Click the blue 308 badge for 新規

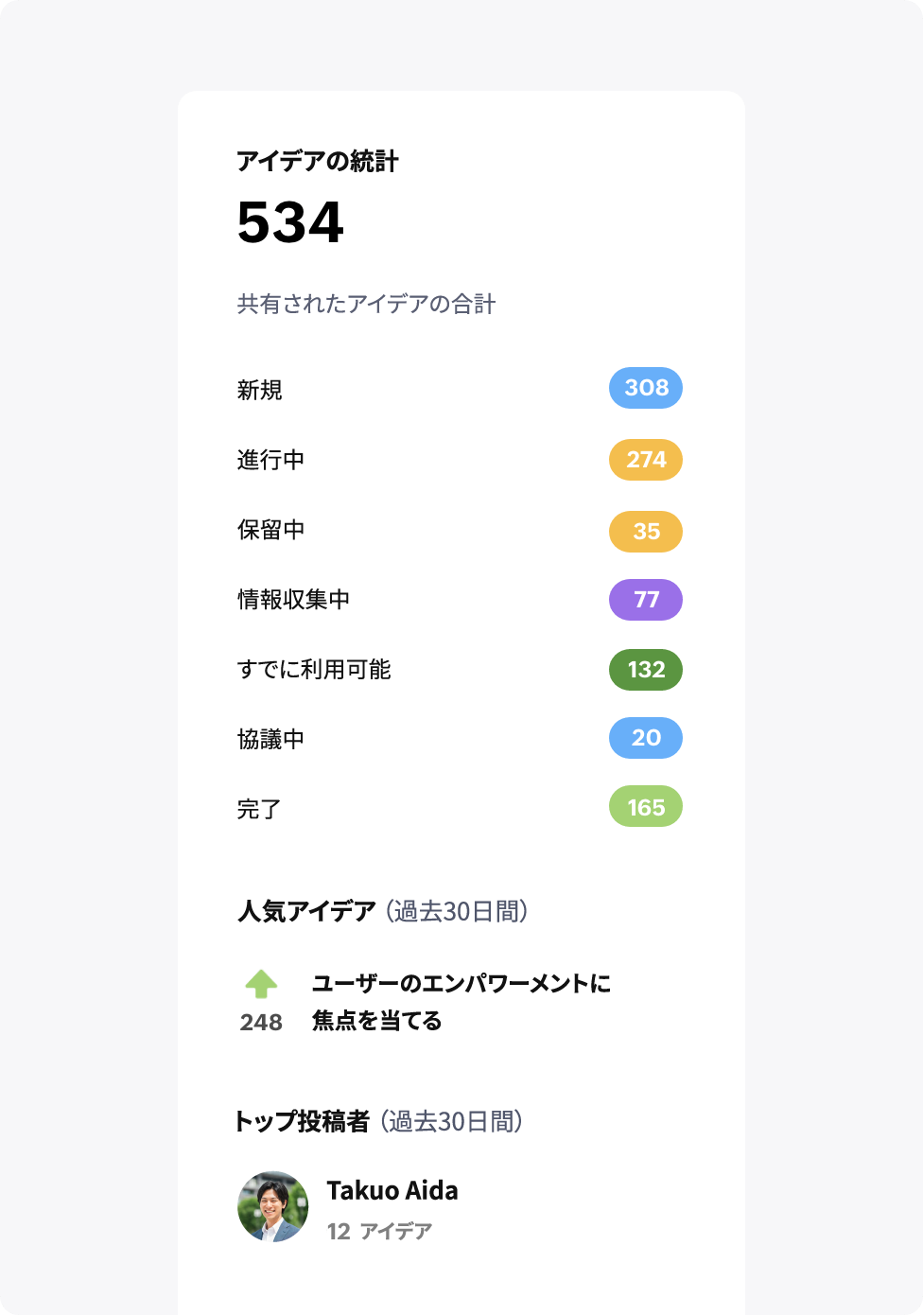pyautogui.click(x=645, y=388)
